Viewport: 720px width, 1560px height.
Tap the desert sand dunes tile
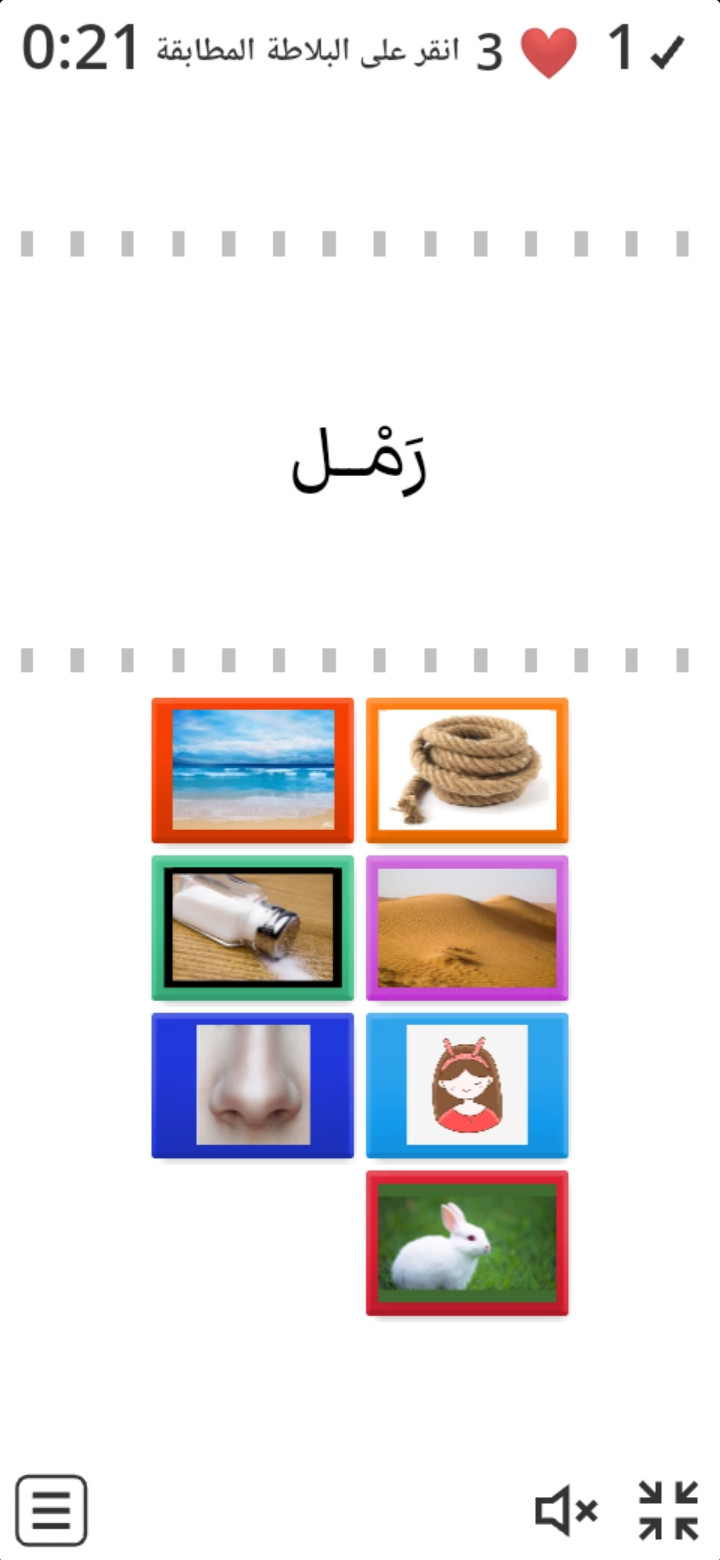(467, 927)
